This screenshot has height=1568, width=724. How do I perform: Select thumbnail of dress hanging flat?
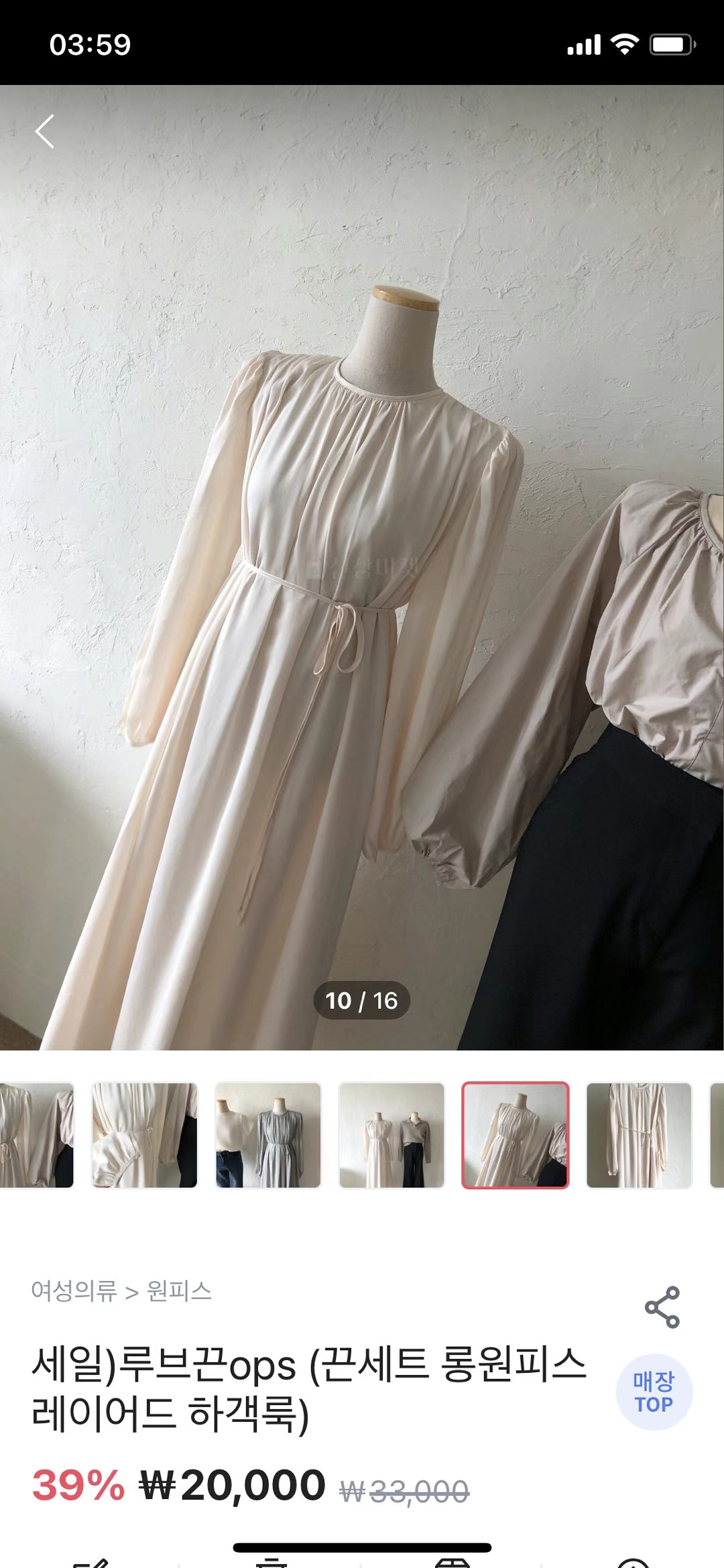639,1135
